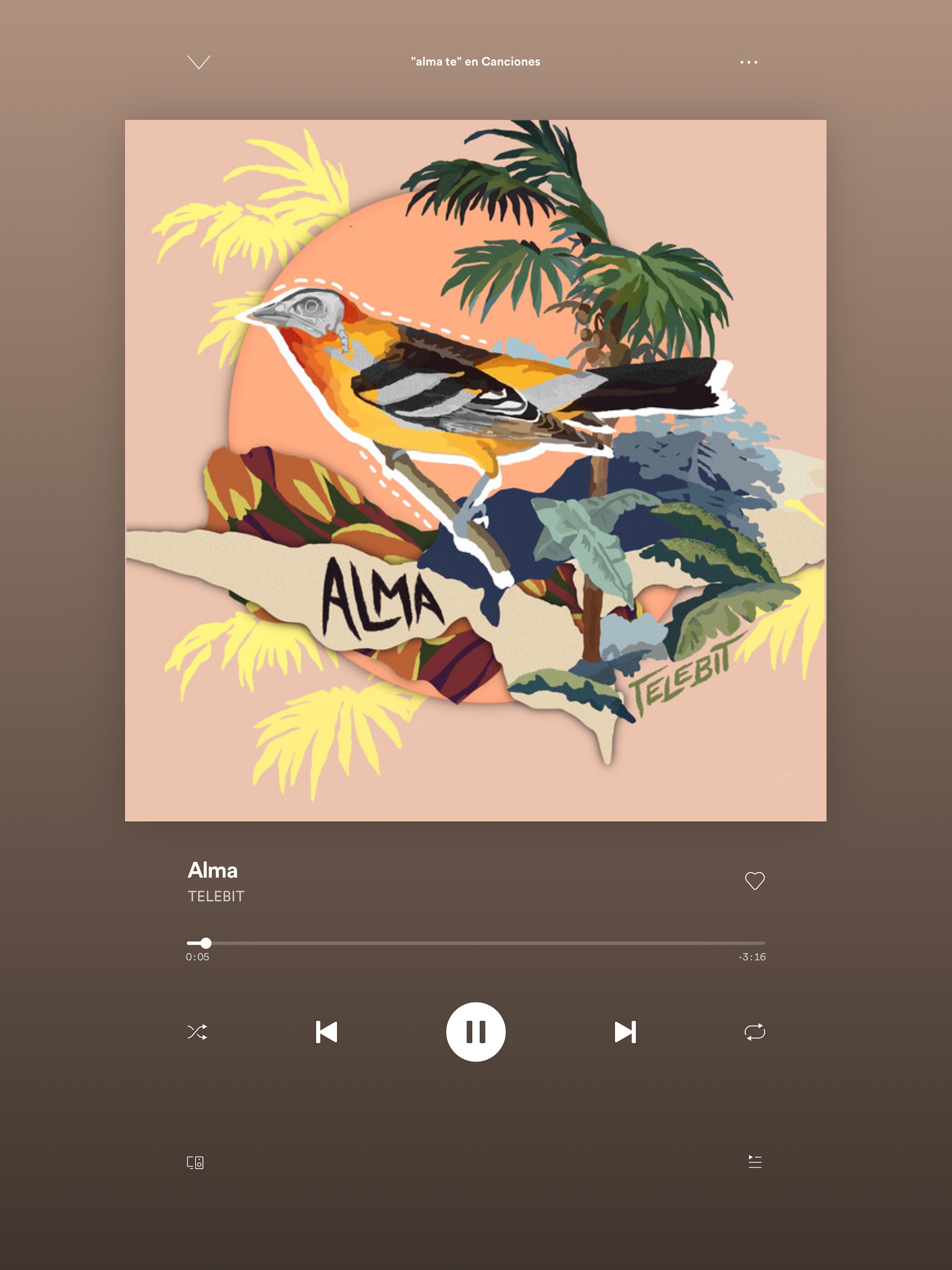
Task: Like the song Alma
Action: pyautogui.click(x=755, y=880)
